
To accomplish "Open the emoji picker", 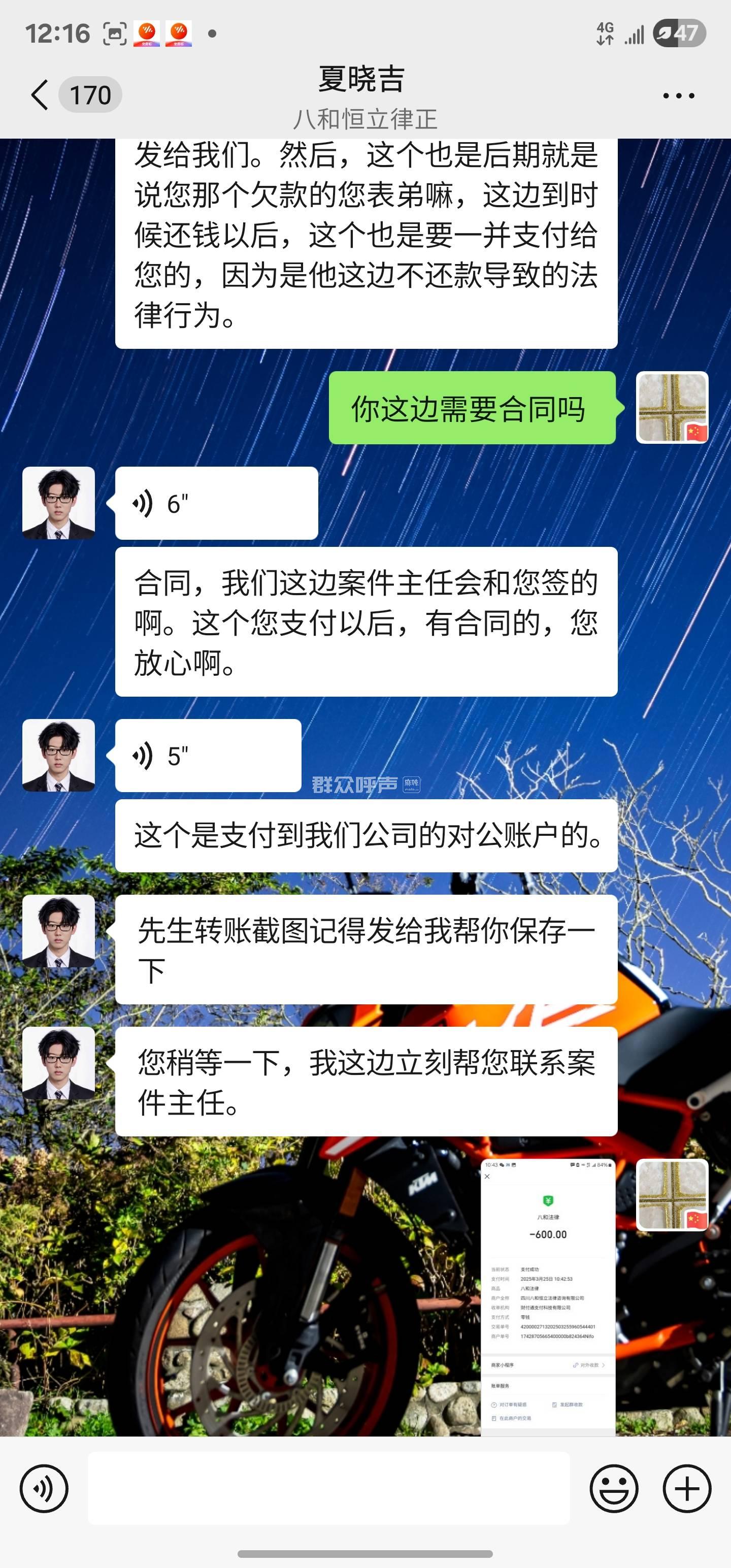I will coord(614,1489).
